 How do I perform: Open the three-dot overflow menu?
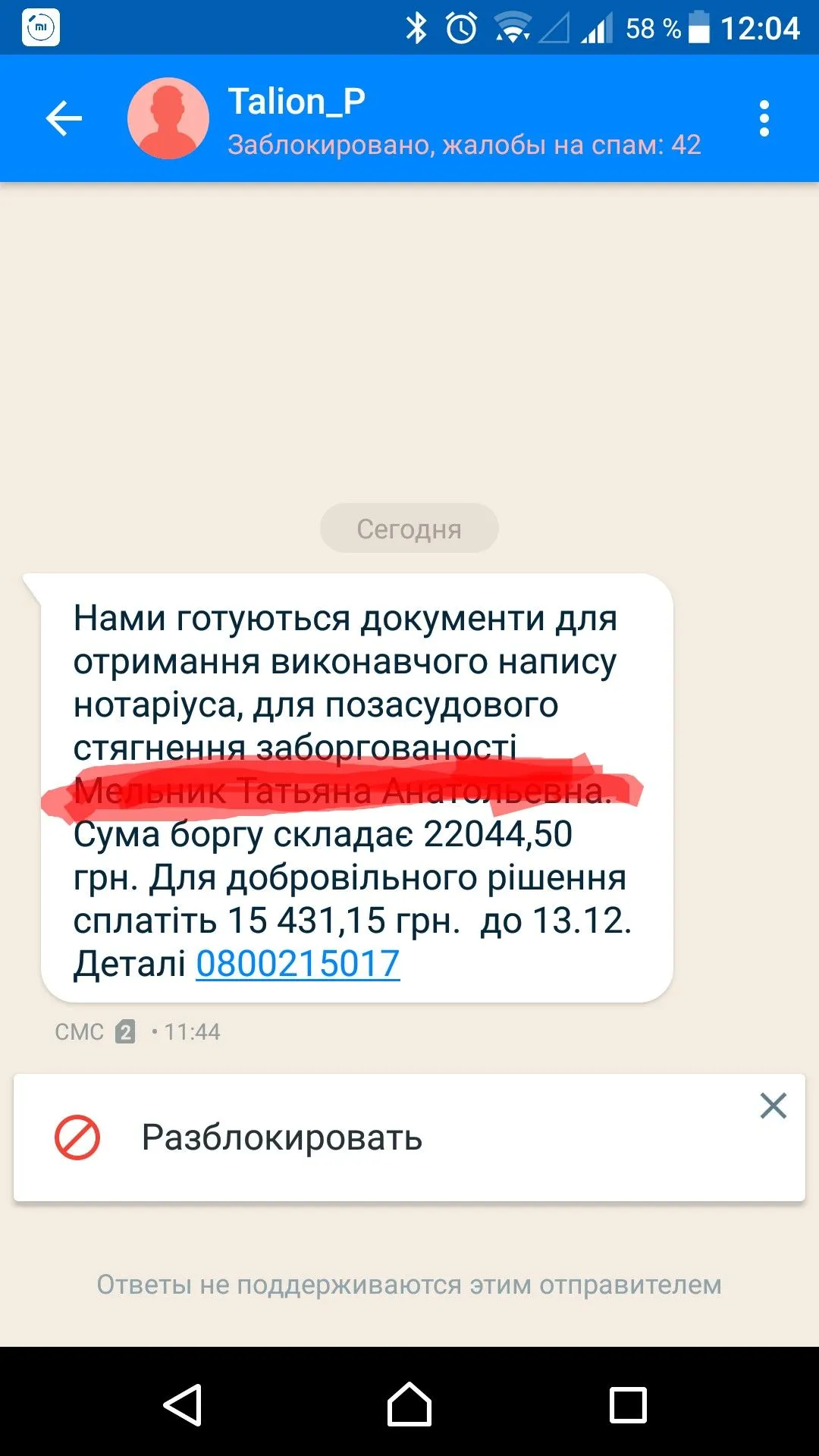click(764, 118)
